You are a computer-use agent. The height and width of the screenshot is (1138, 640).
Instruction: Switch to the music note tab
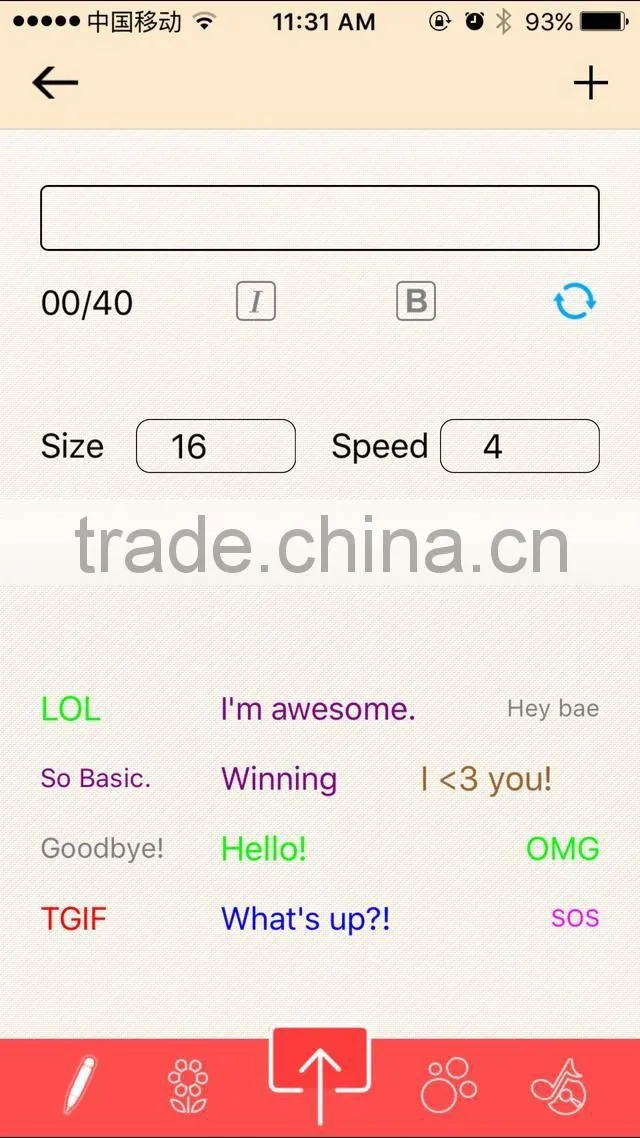point(559,1086)
